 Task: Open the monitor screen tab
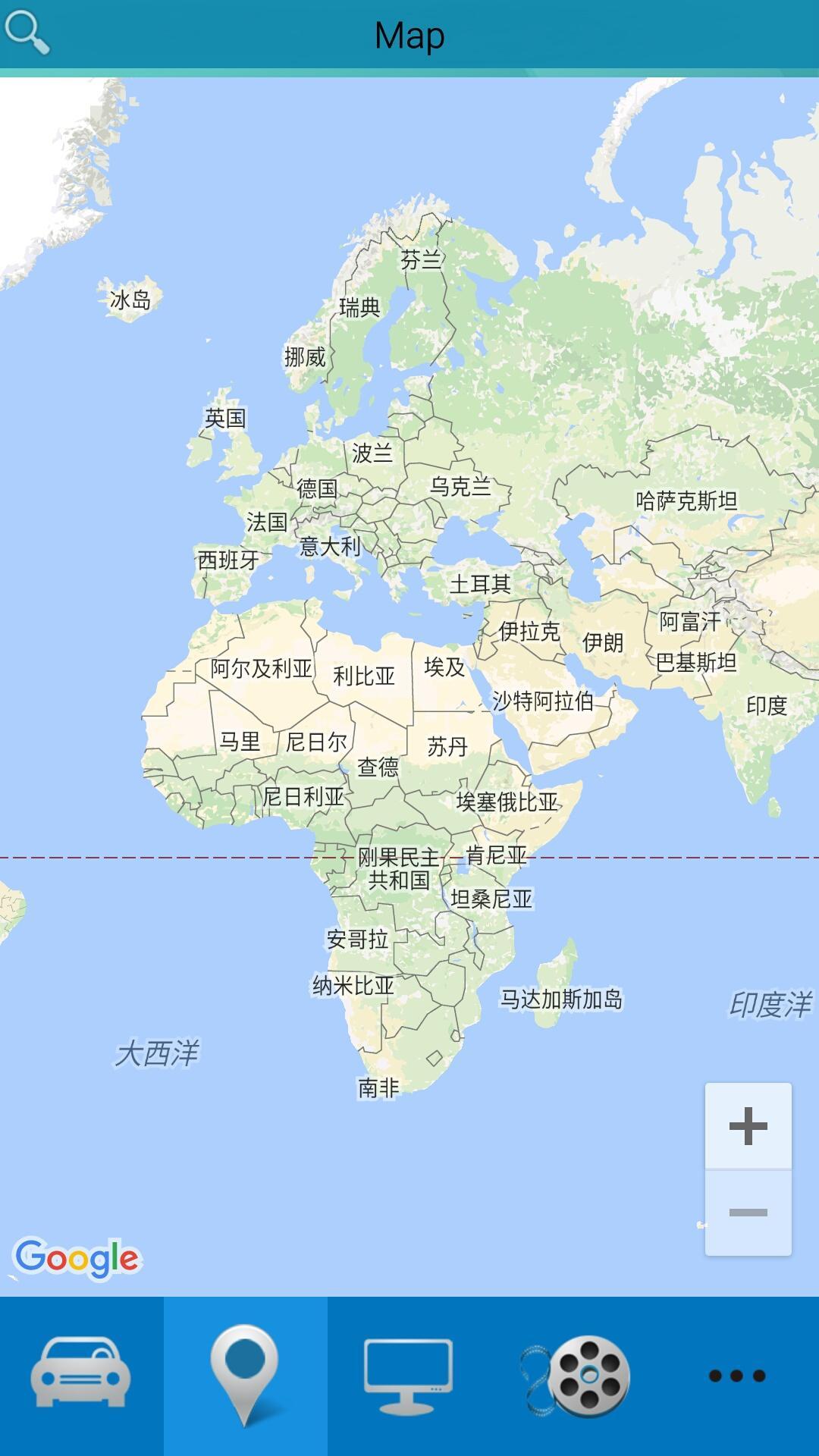(409, 1375)
